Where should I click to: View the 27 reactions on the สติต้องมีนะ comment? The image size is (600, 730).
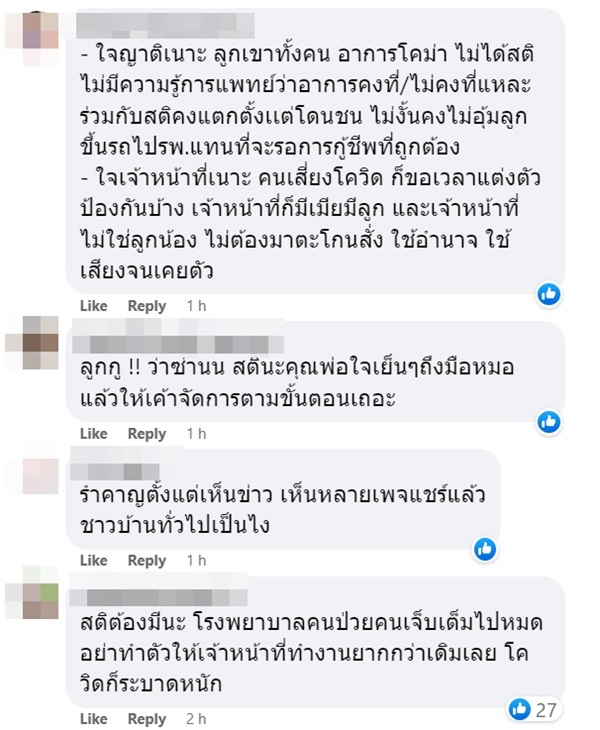(x=533, y=708)
